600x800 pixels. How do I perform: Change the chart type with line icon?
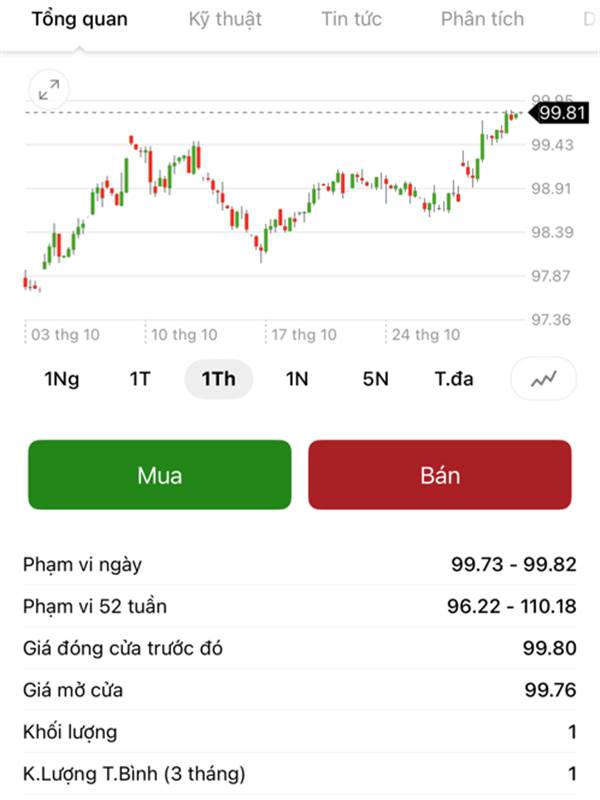(x=543, y=379)
